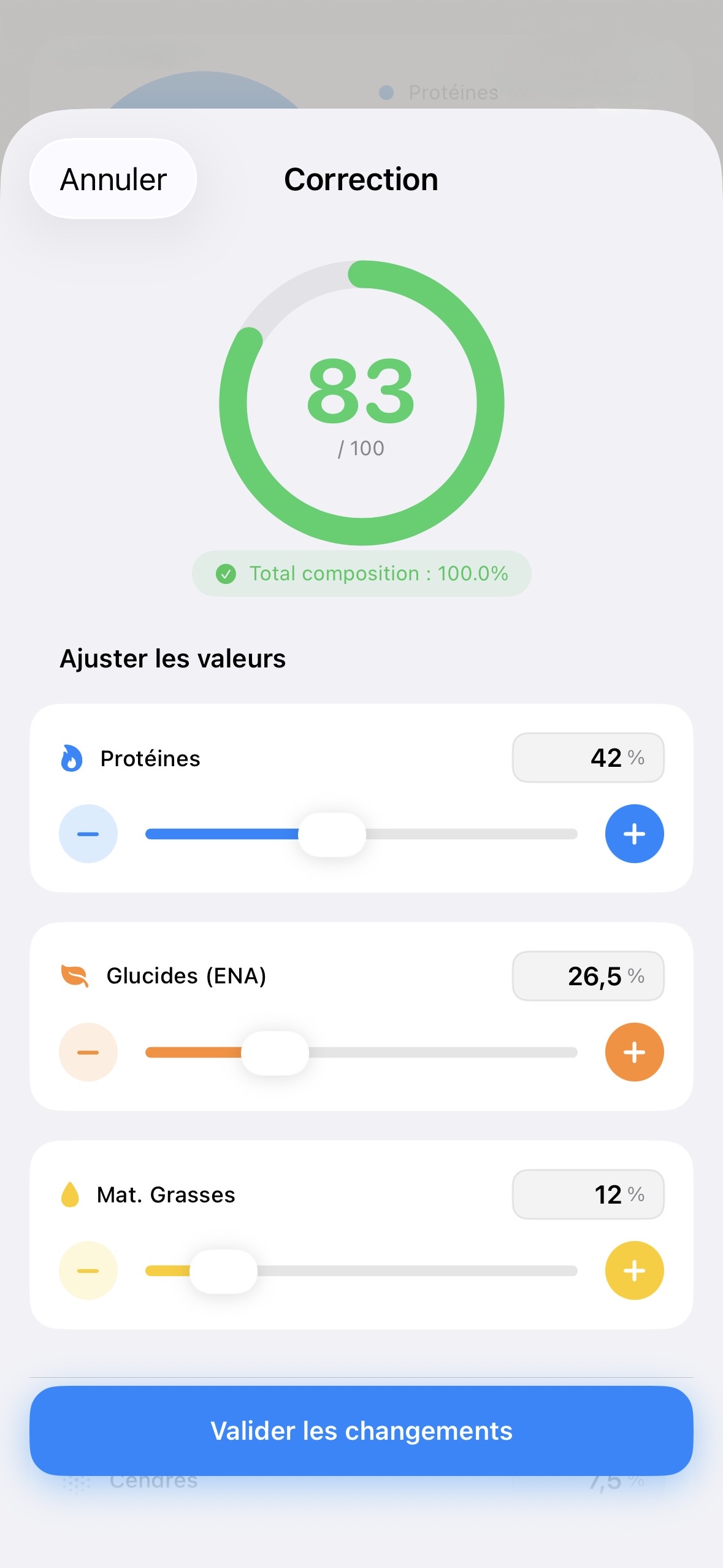This screenshot has height=1568, width=723.
Task: Click the 12% Mat. Grasses value field
Action: pyautogui.click(x=587, y=1194)
